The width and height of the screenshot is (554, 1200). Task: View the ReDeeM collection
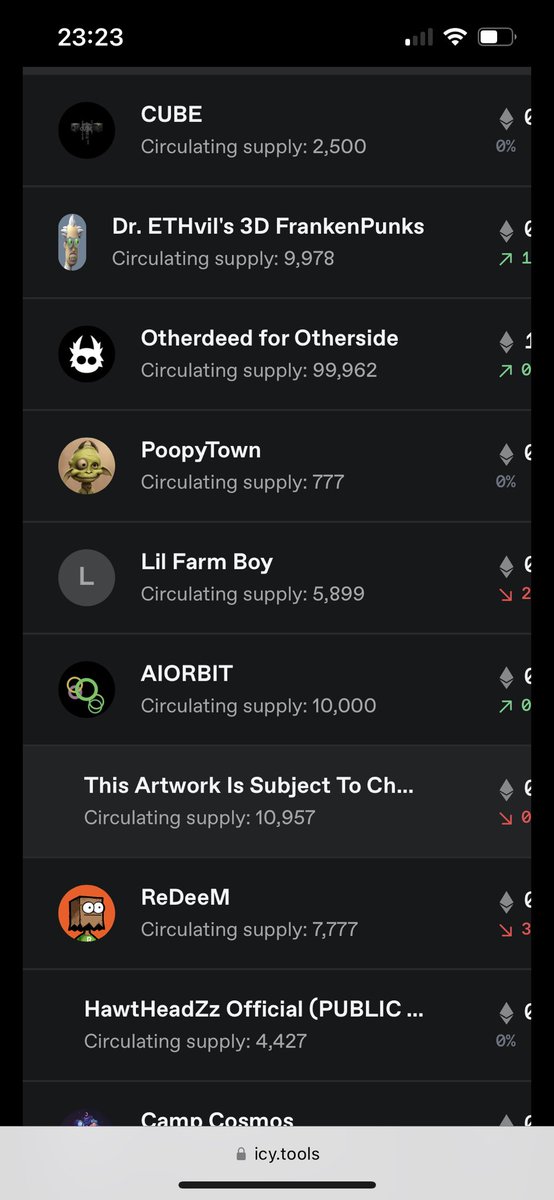pos(277,914)
